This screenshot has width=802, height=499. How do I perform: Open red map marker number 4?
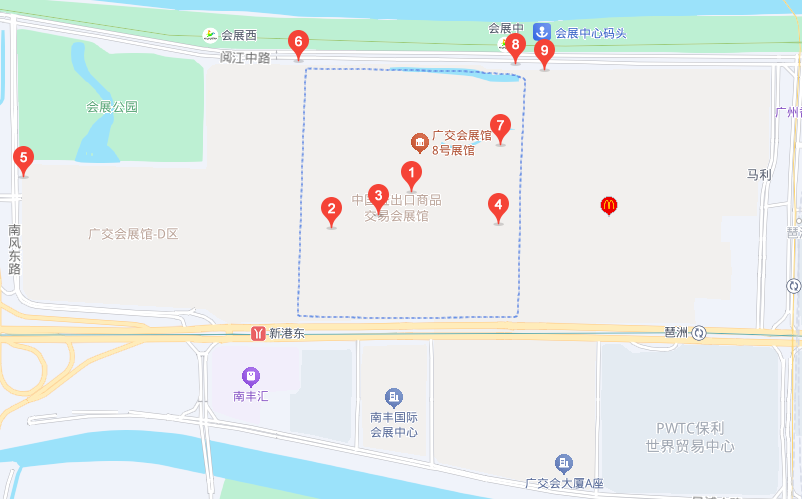pyautogui.click(x=498, y=206)
